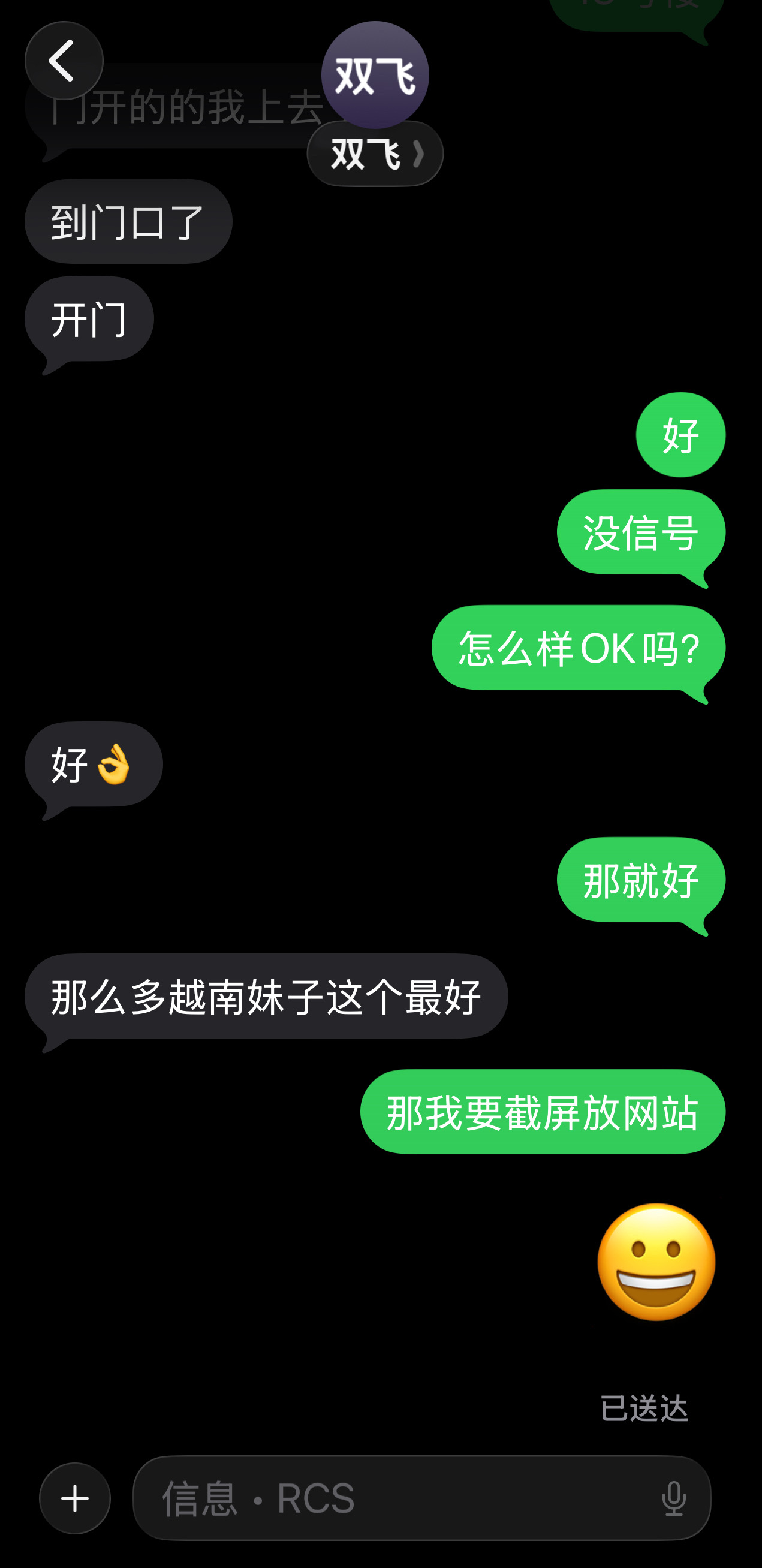Start voice dictation with the microphone
Viewport: 762px width, 1568px height.
coord(674,1498)
